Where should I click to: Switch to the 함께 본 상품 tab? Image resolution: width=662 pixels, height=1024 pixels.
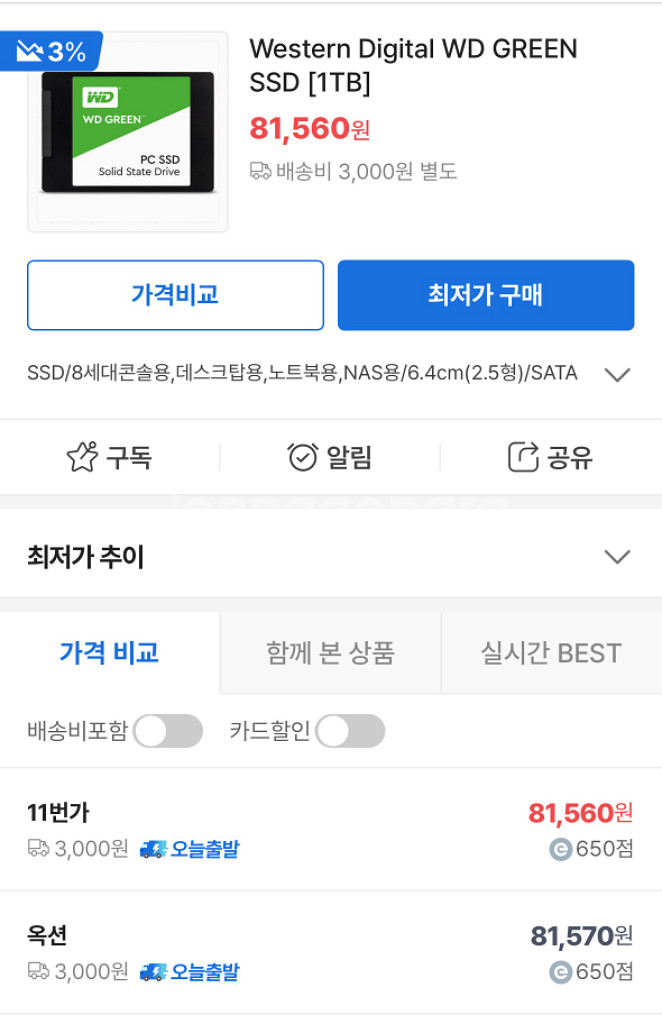[330, 654]
